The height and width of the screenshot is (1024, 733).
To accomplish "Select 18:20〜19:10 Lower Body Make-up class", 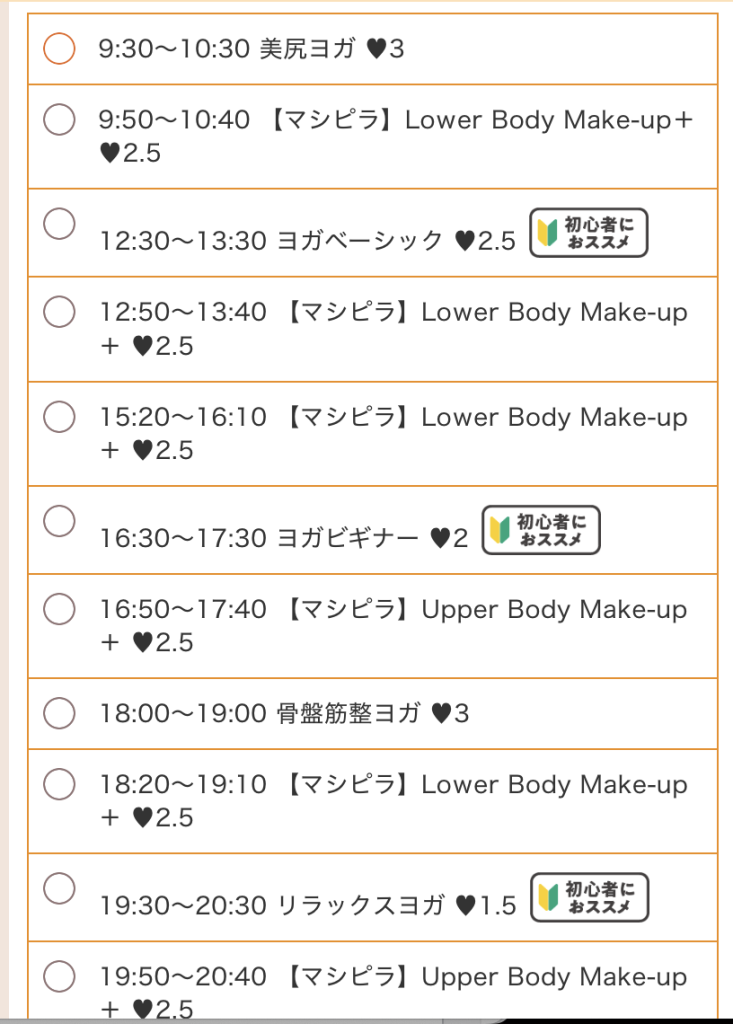I will coord(60,784).
